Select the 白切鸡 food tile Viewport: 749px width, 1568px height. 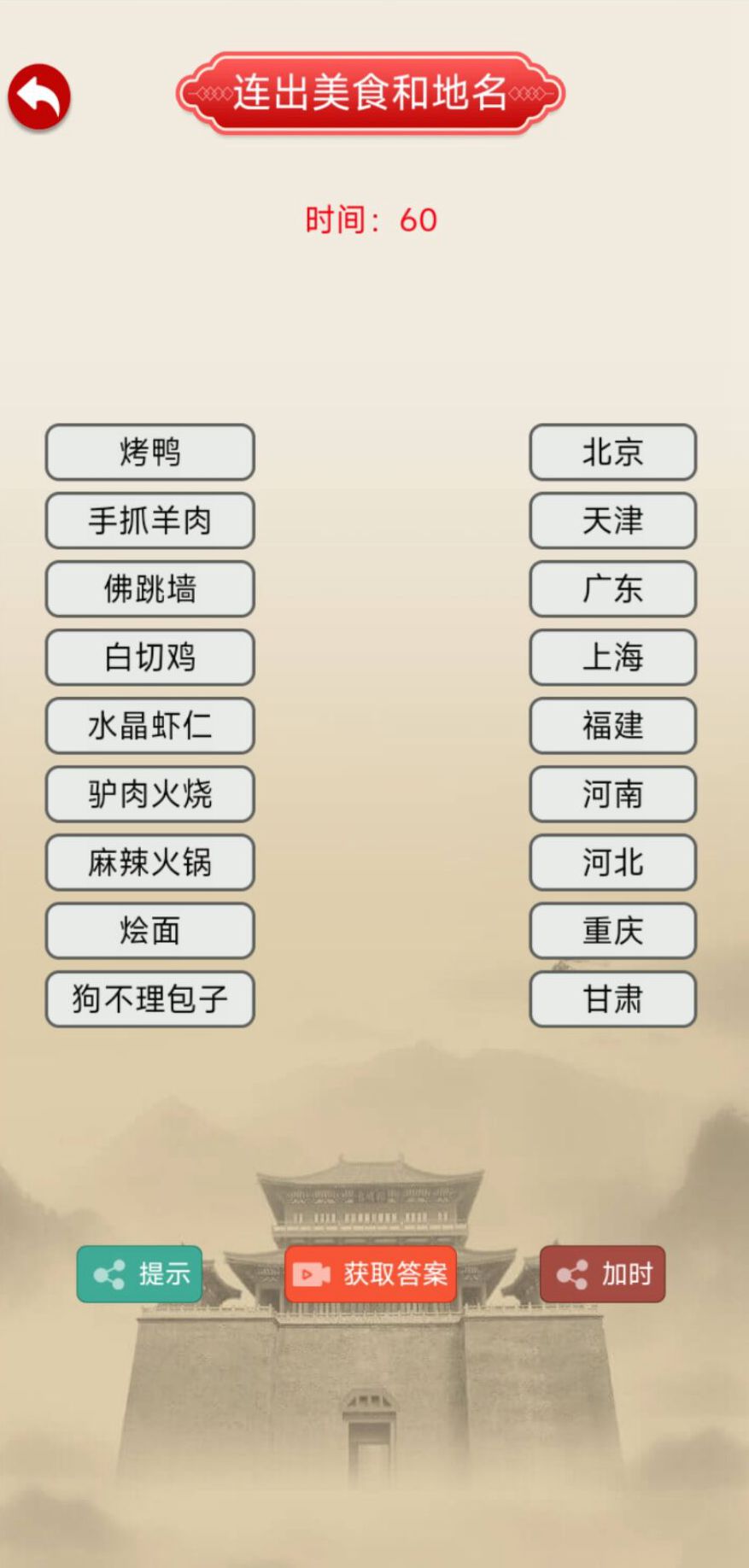click(149, 658)
